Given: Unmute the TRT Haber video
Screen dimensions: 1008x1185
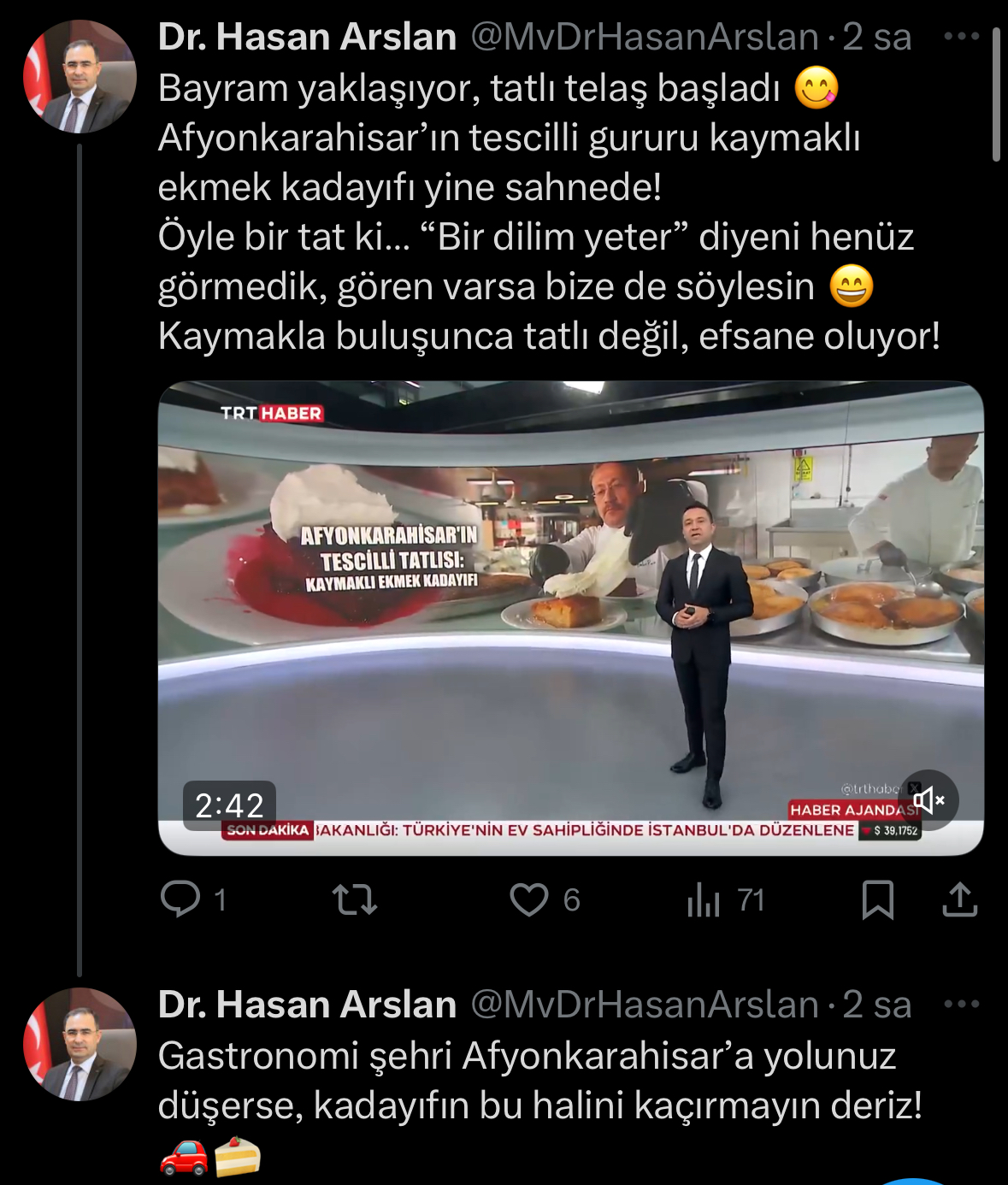Looking at the screenshot, I should coord(928,800).
